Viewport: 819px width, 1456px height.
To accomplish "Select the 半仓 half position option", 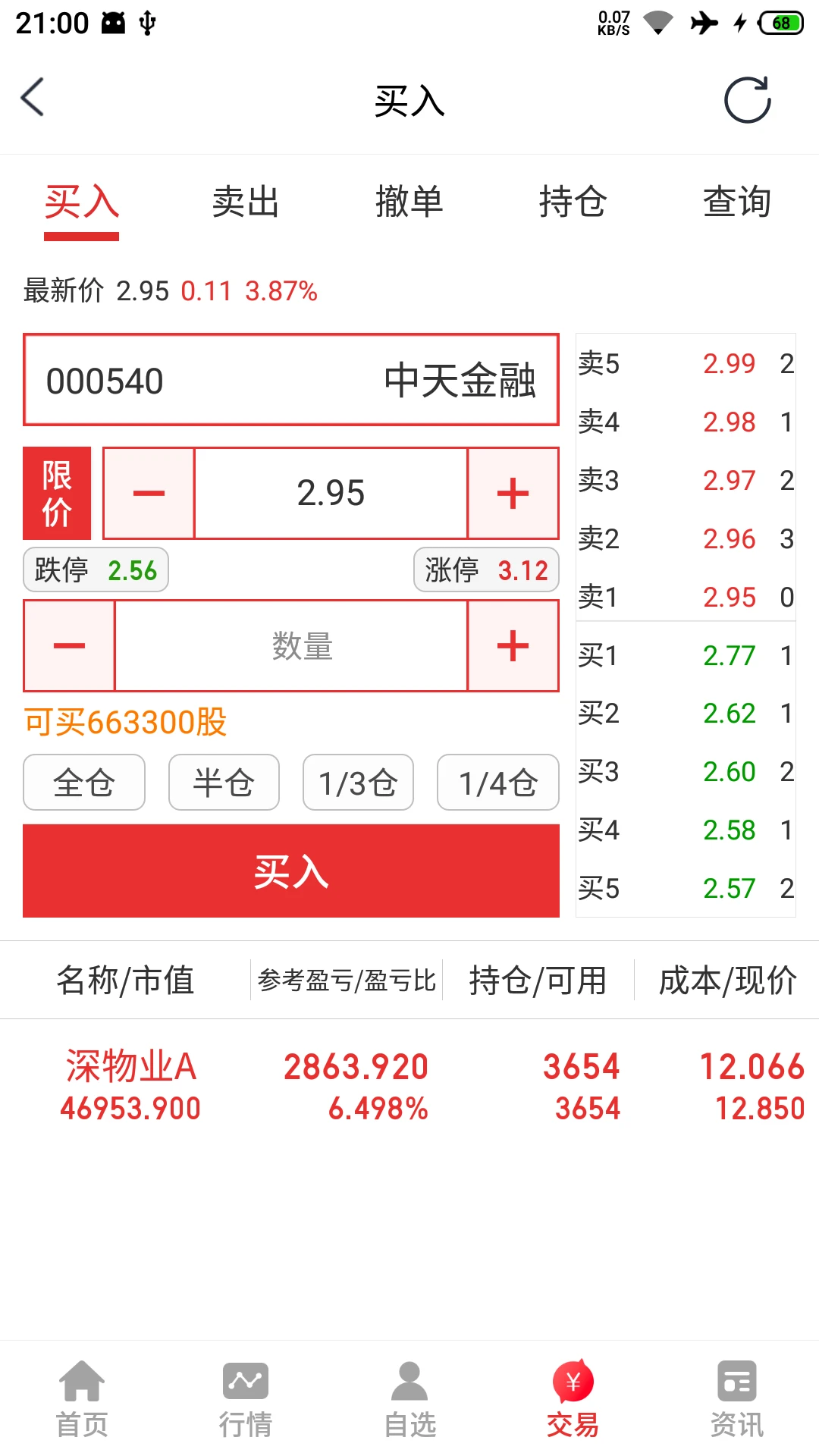I will [x=223, y=783].
